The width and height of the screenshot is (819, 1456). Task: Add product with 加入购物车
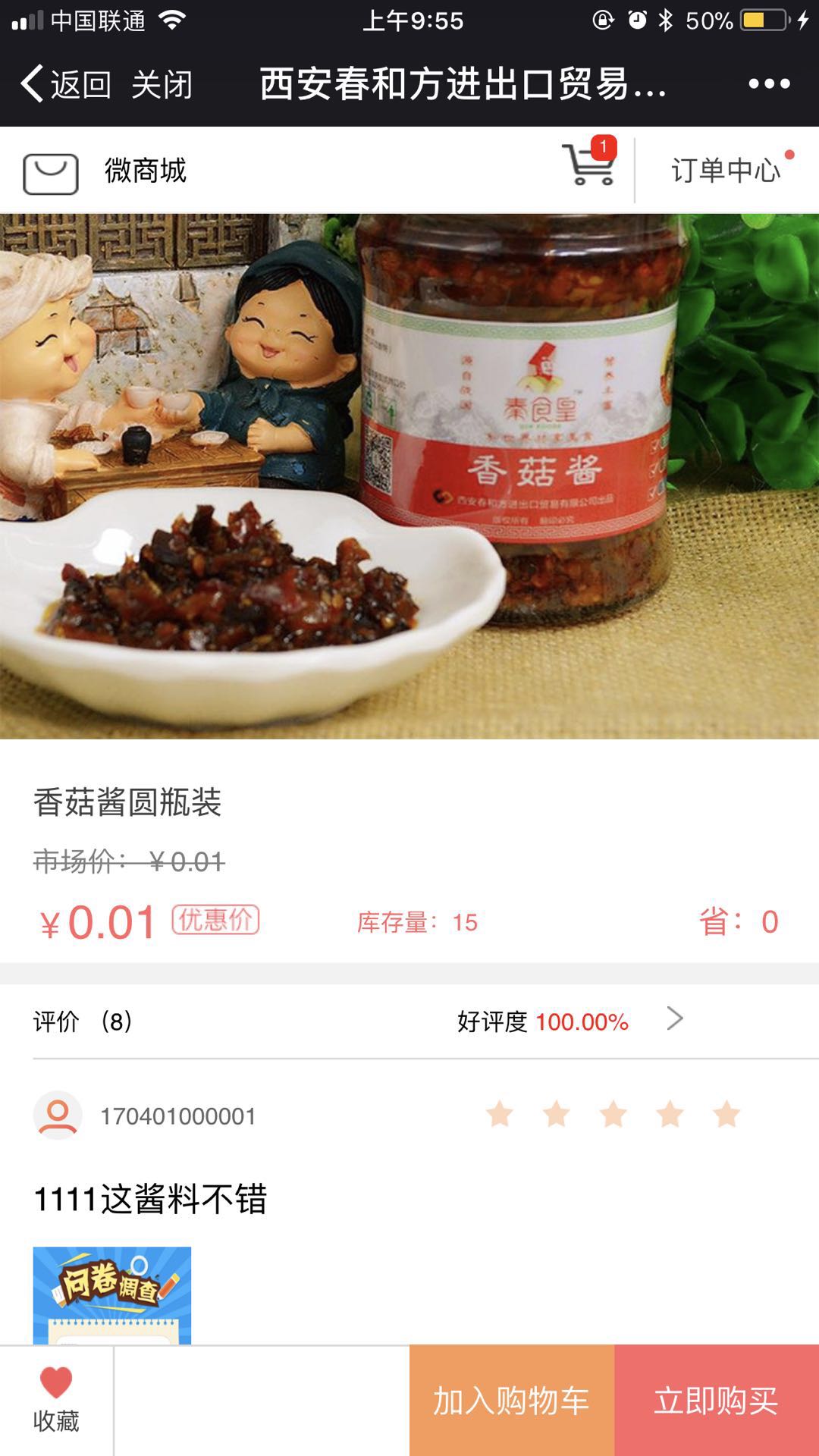(x=512, y=1401)
